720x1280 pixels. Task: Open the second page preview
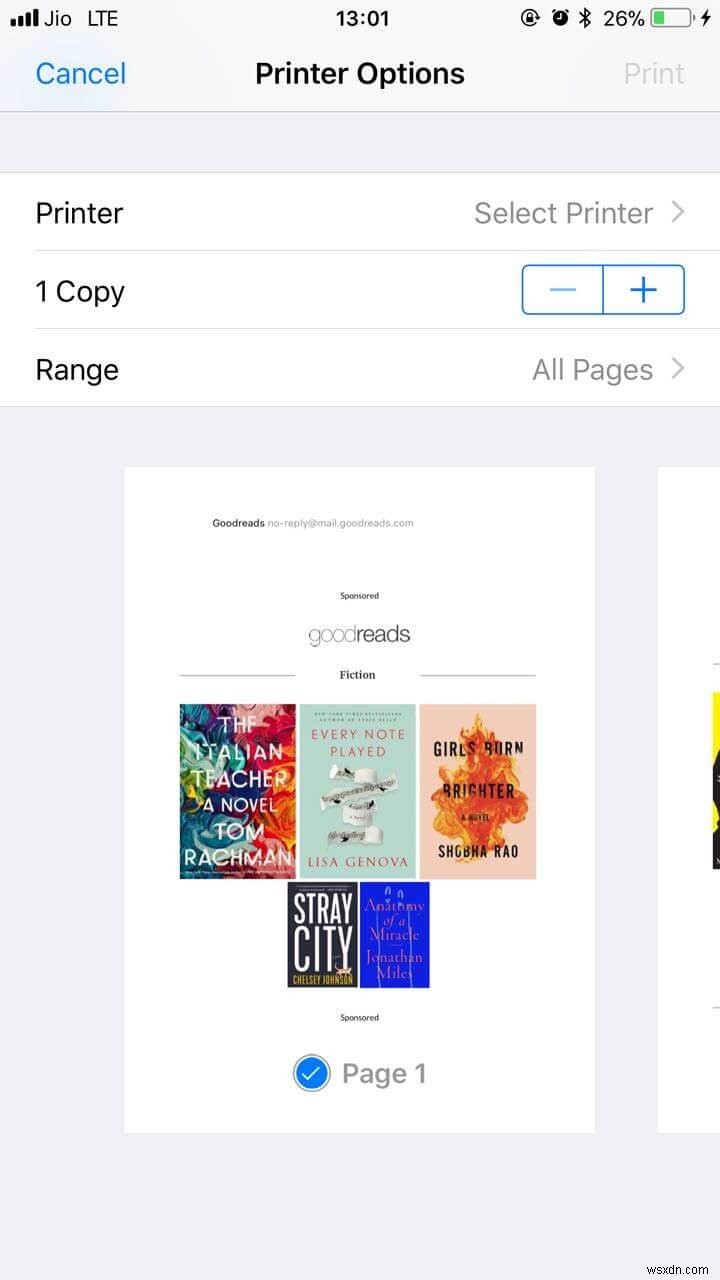(x=690, y=800)
